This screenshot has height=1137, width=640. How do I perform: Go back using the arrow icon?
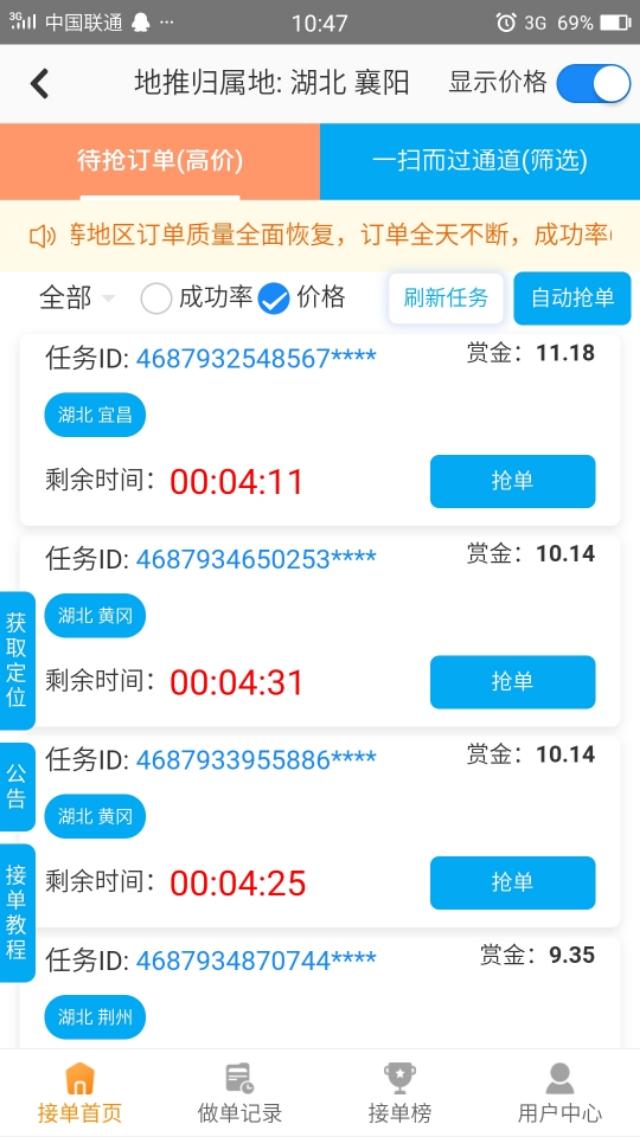[40, 83]
